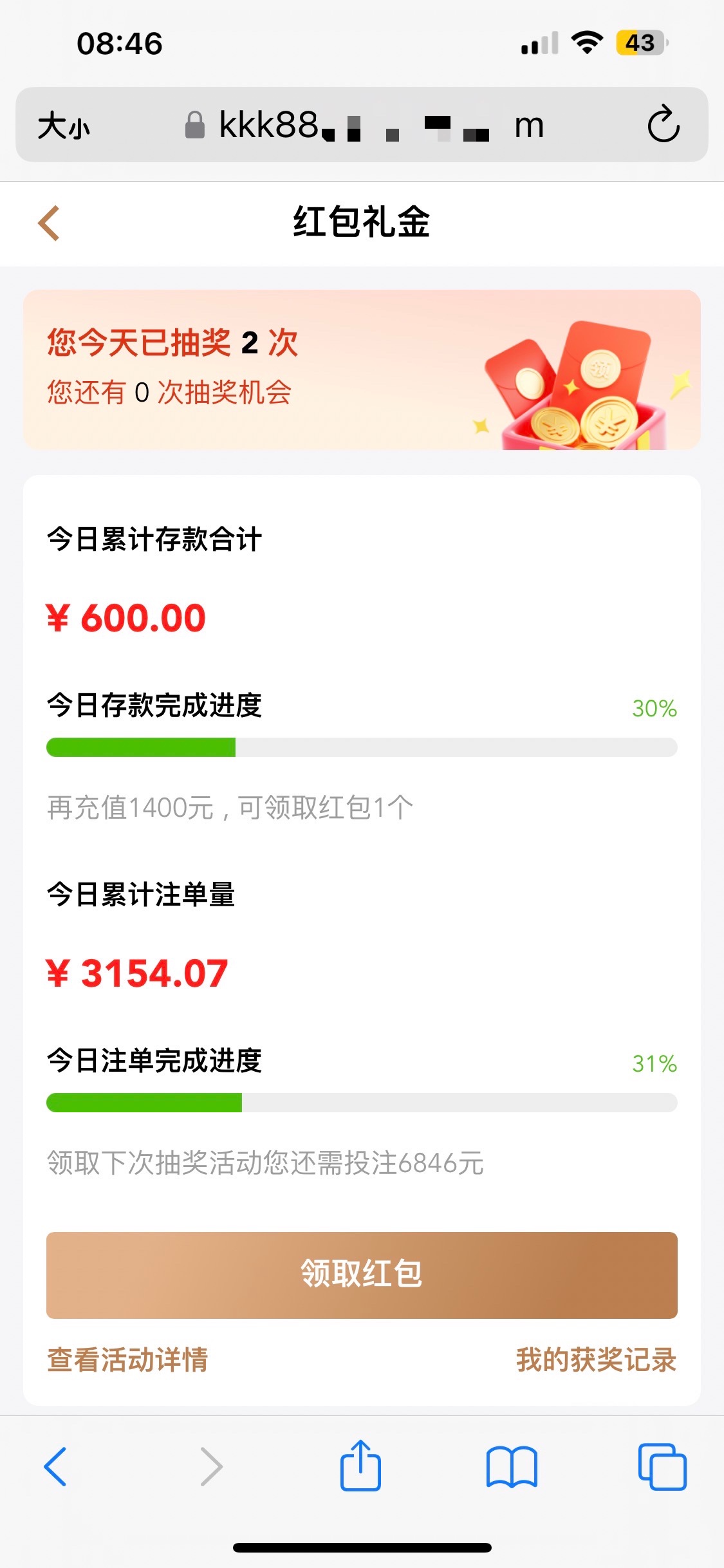Go back from the 红包礼金 page
Image resolution: width=724 pixels, height=1568 pixels.
[49, 223]
